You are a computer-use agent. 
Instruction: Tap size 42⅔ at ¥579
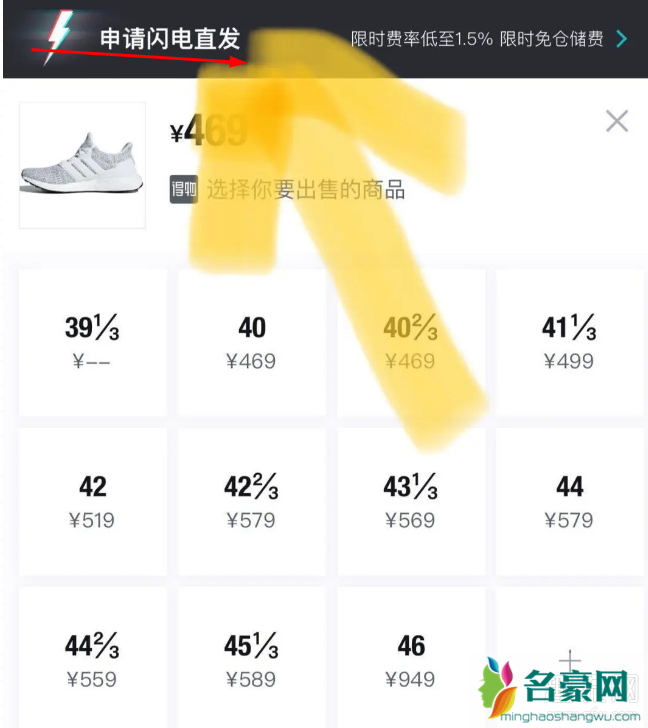pyautogui.click(x=252, y=501)
